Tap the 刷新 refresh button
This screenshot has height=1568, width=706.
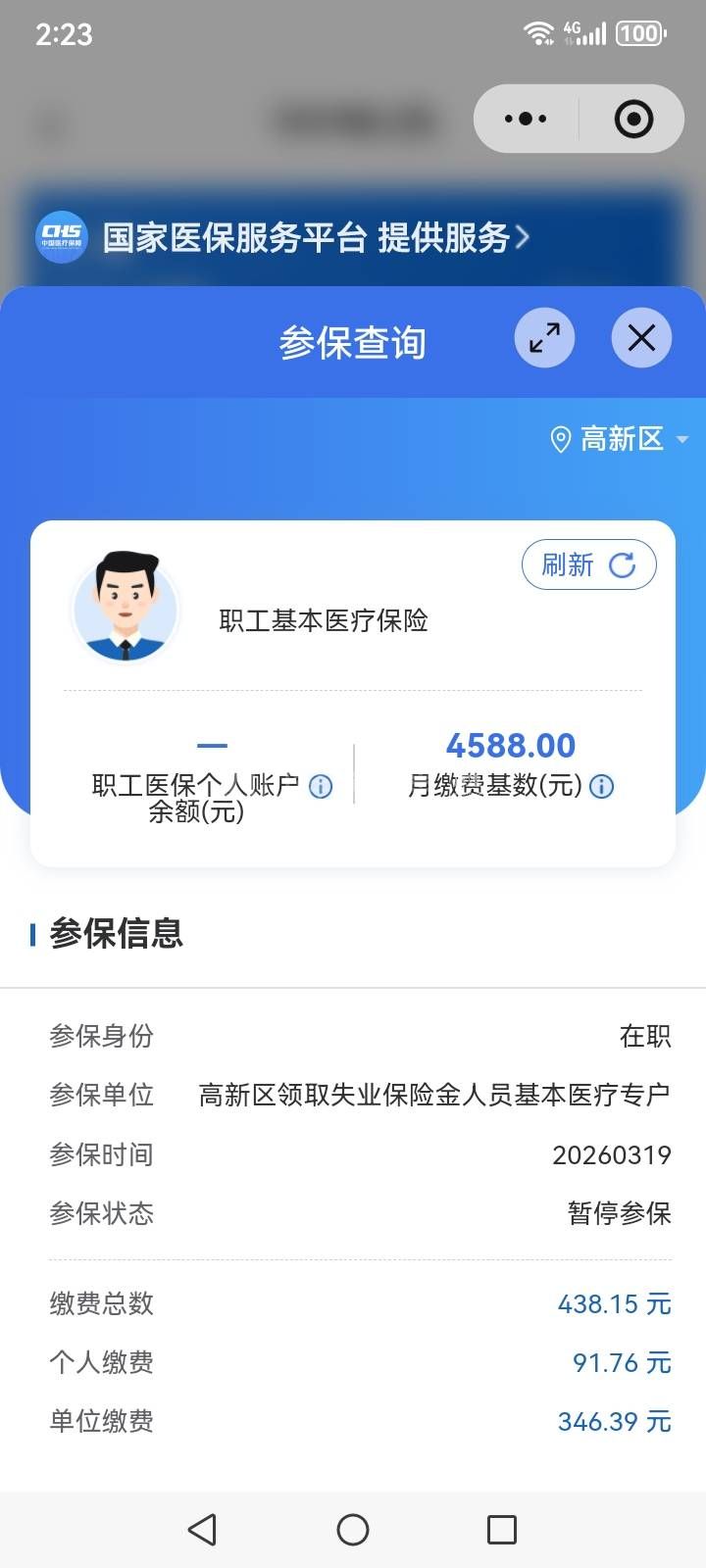588,564
